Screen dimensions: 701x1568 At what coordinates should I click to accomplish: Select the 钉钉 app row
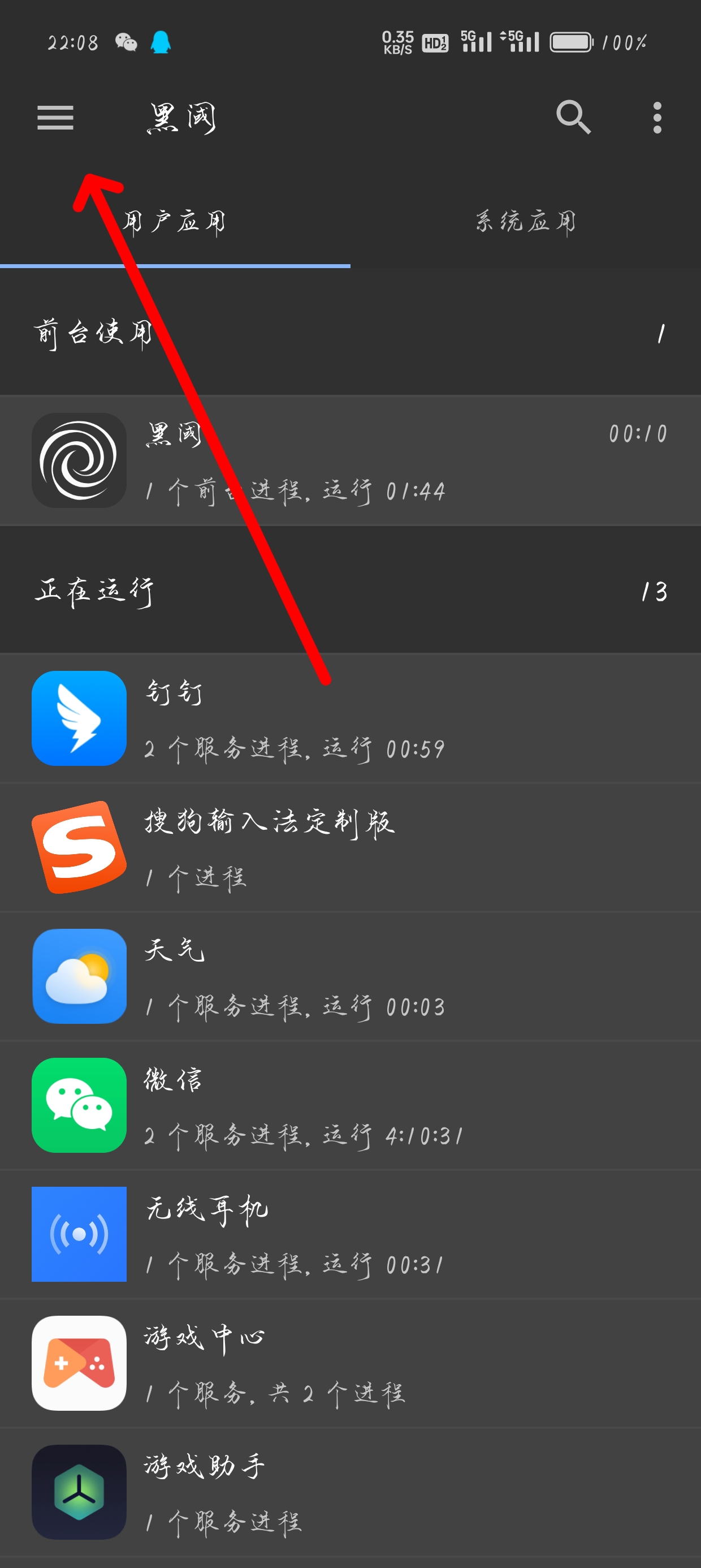[x=350, y=718]
